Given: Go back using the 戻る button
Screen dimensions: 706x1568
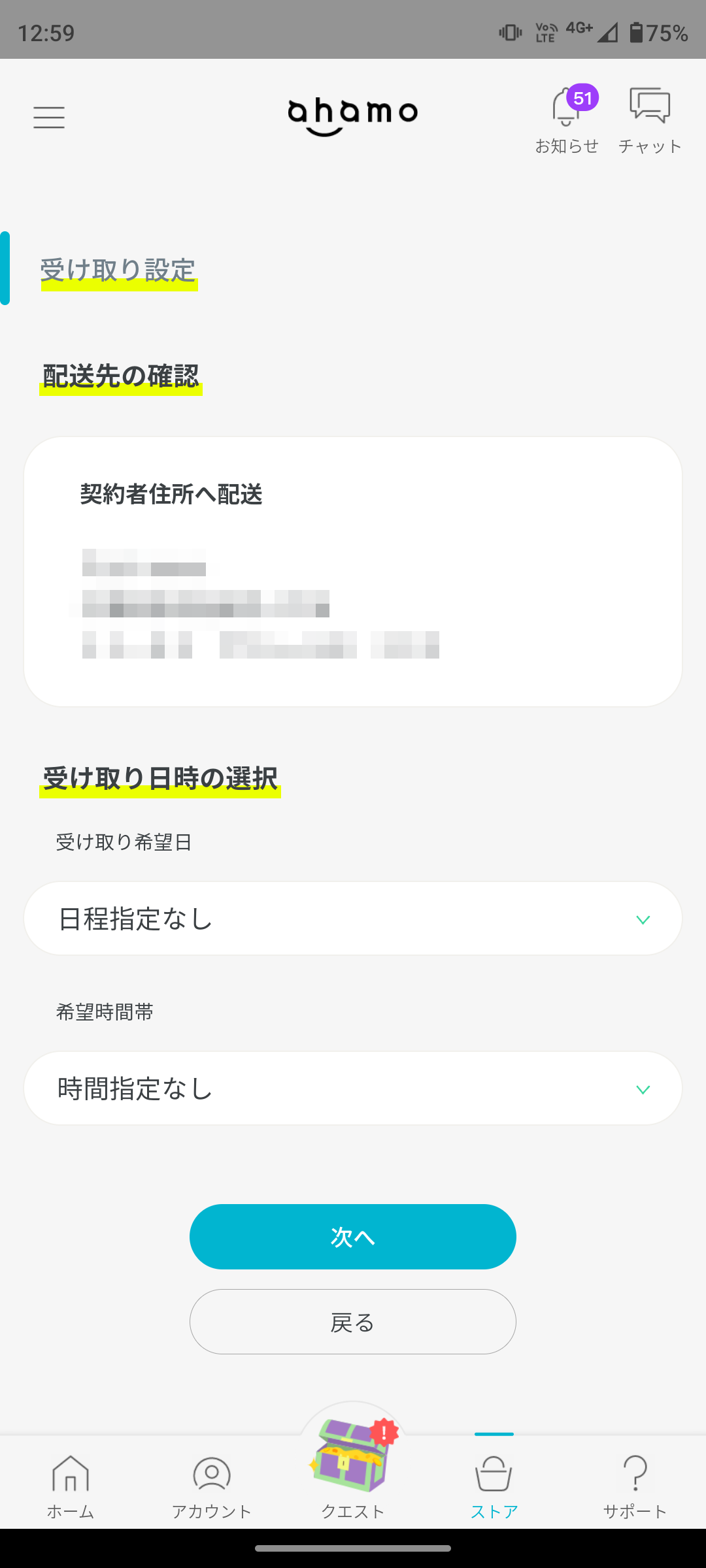Looking at the screenshot, I should coord(353,1321).
